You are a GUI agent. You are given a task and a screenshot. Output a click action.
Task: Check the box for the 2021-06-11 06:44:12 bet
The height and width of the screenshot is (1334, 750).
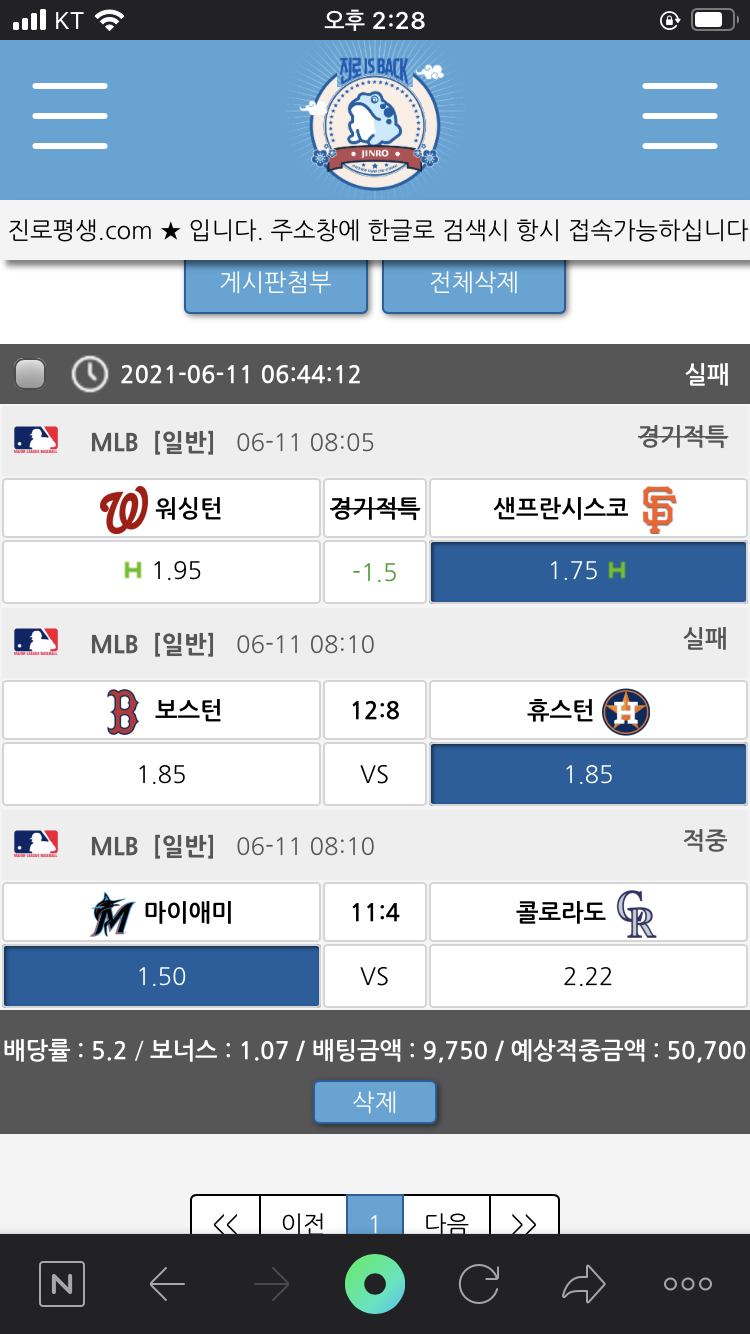pyautogui.click(x=31, y=374)
